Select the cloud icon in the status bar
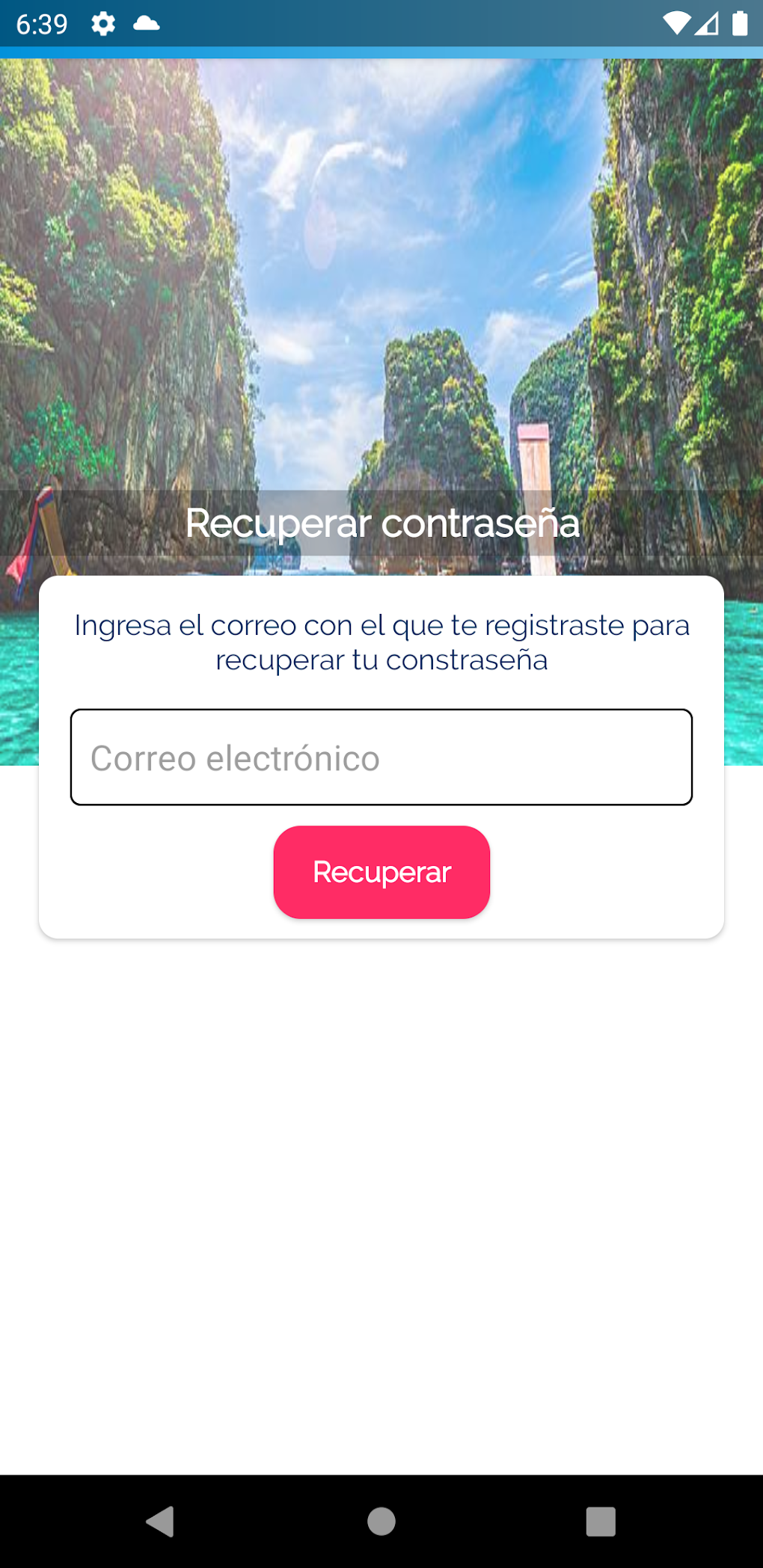Image resolution: width=763 pixels, height=1568 pixels. pos(146,24)
